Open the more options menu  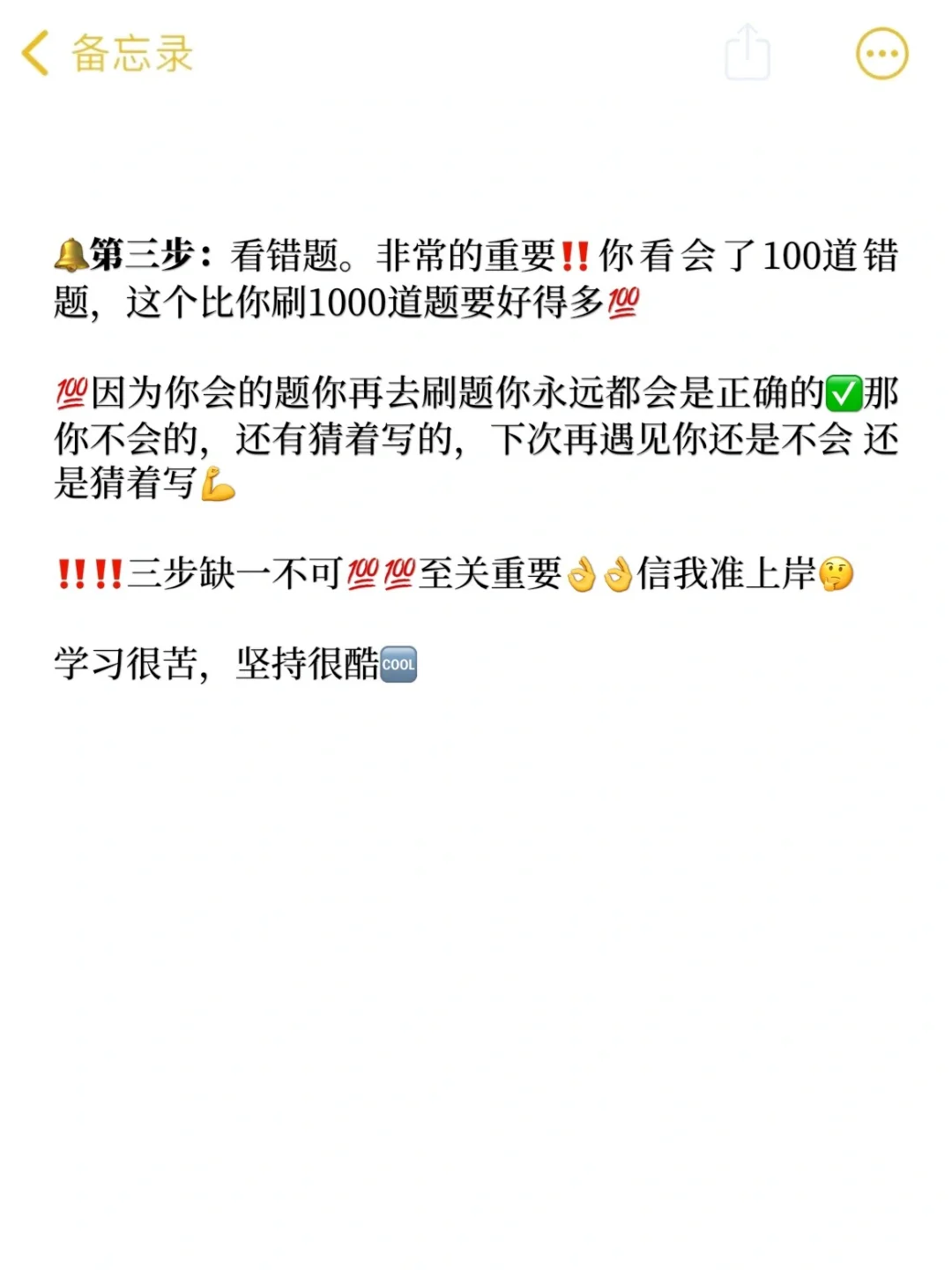coord(881,54)
